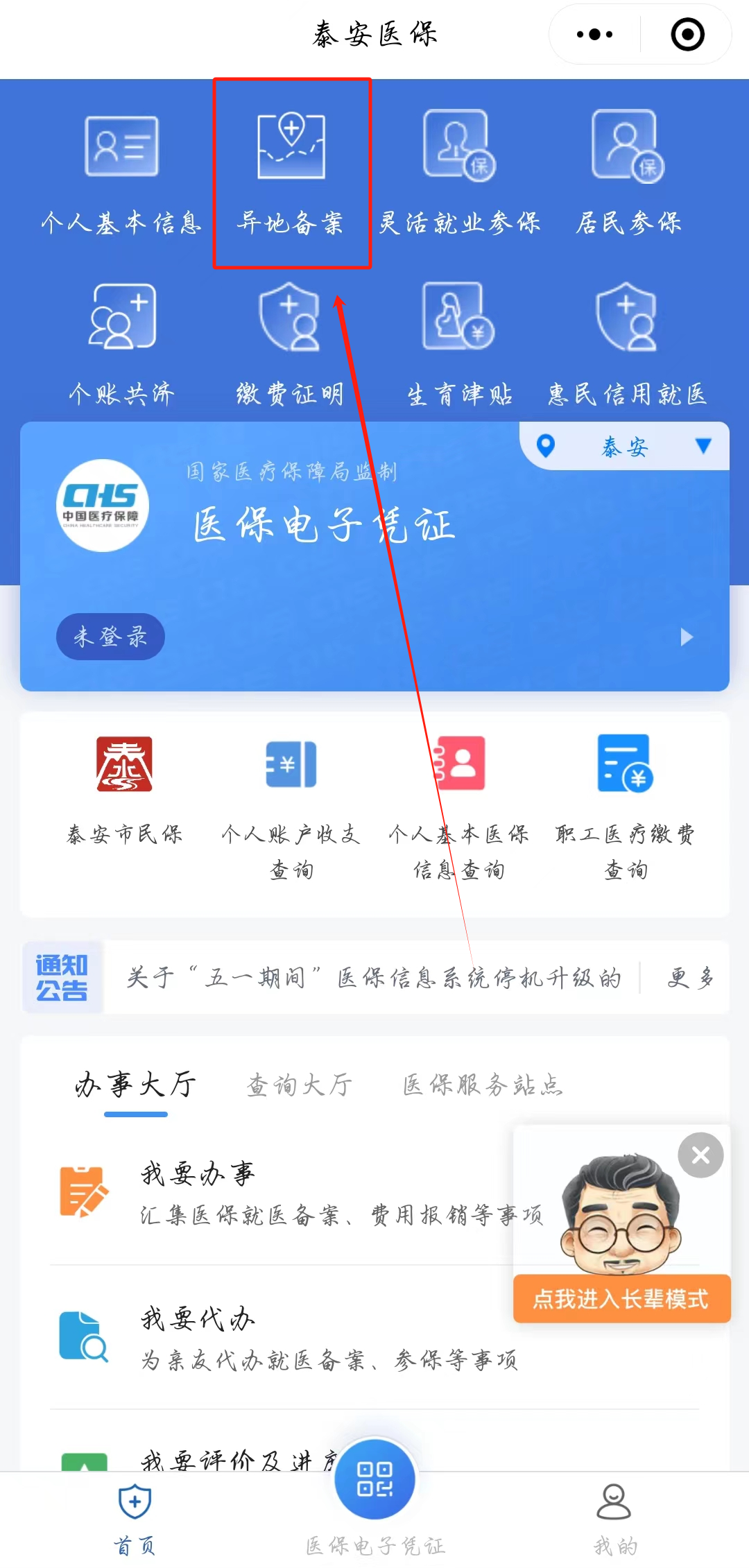Viewport: 749px width, 1568px height.
Task: Open 异地备案 service
Action: click(x=291, y=173)
